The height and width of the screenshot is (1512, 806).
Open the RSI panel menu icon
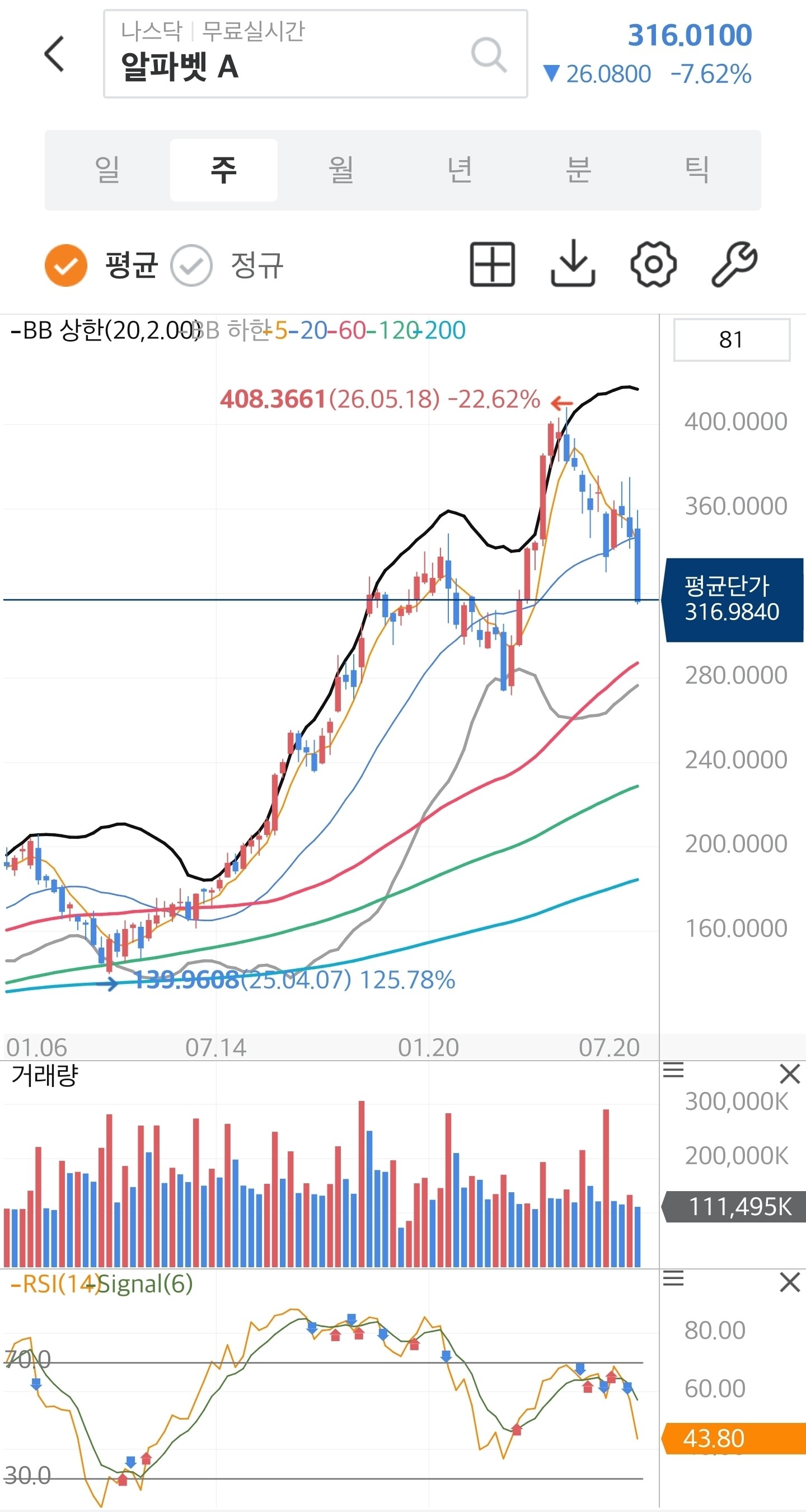tap(673, 1278)
